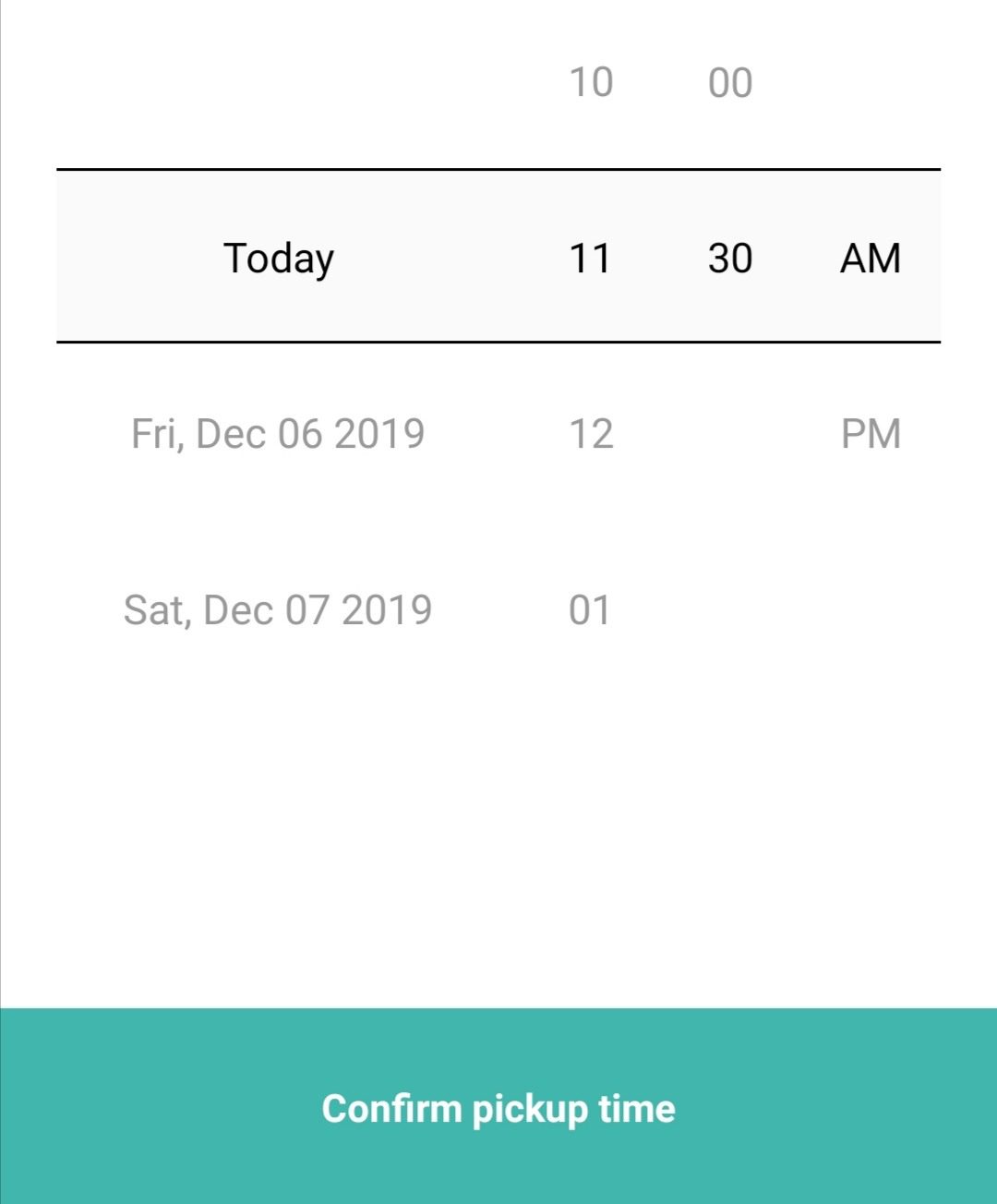Set minutes to 00
The width and height of the screenshot is (997, 1204).
(x=730, y=83)
